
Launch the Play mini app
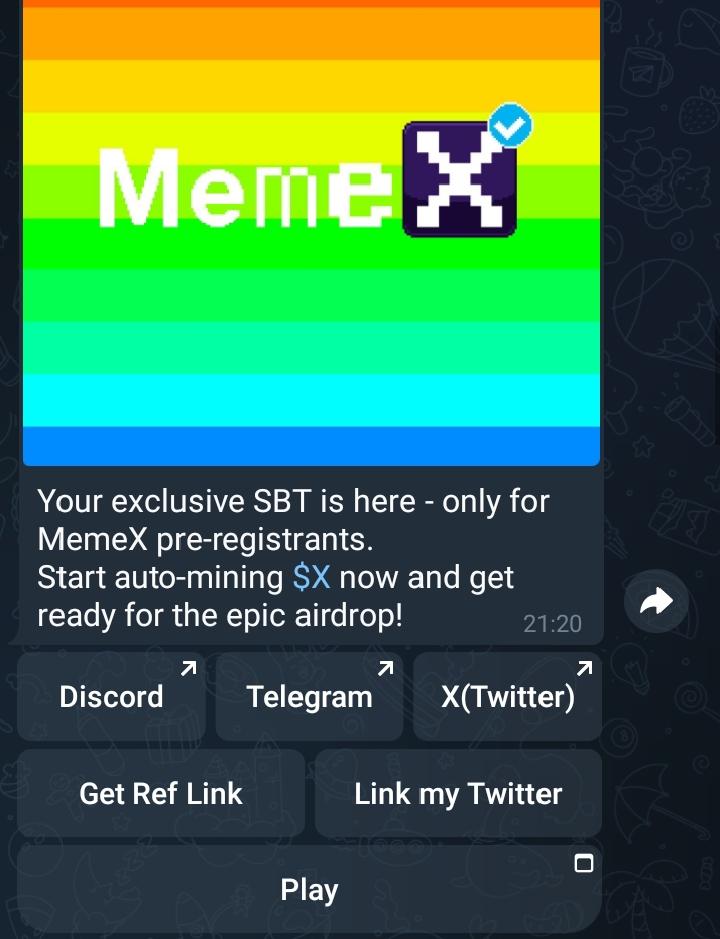309,889
